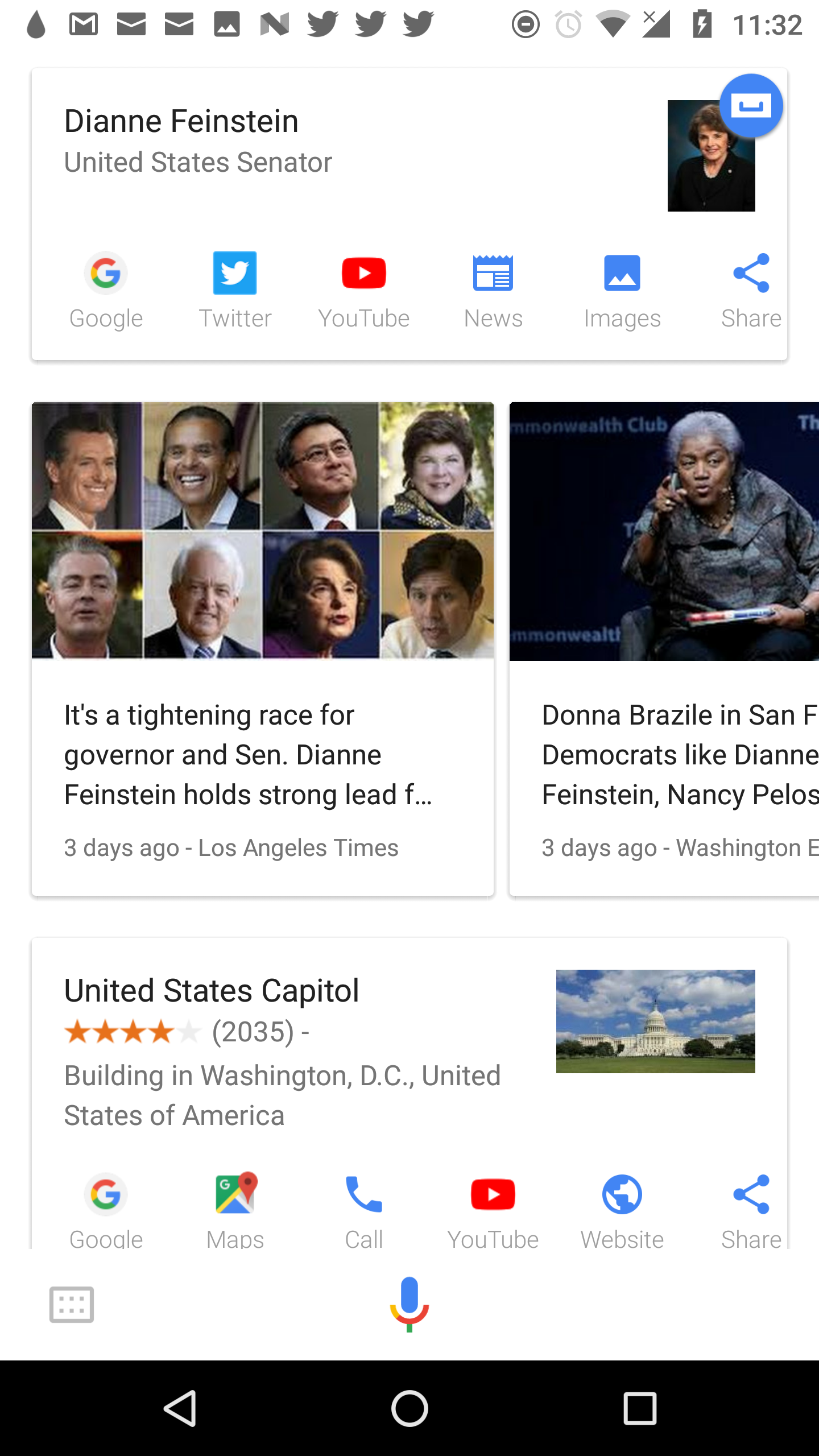Go back using the navigation bar

point(180,1408)
